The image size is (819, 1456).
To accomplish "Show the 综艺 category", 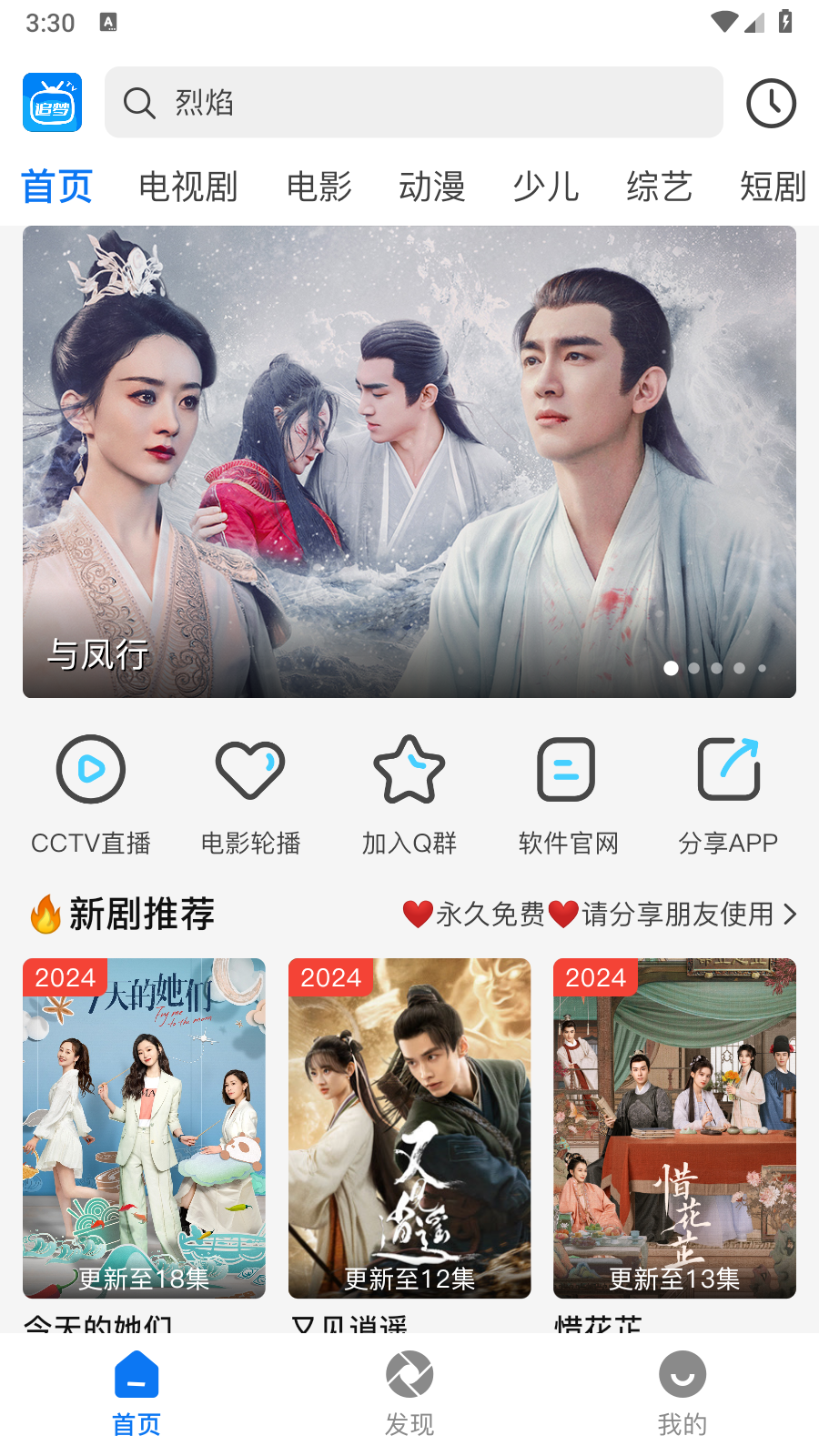I will click(660, 187).
